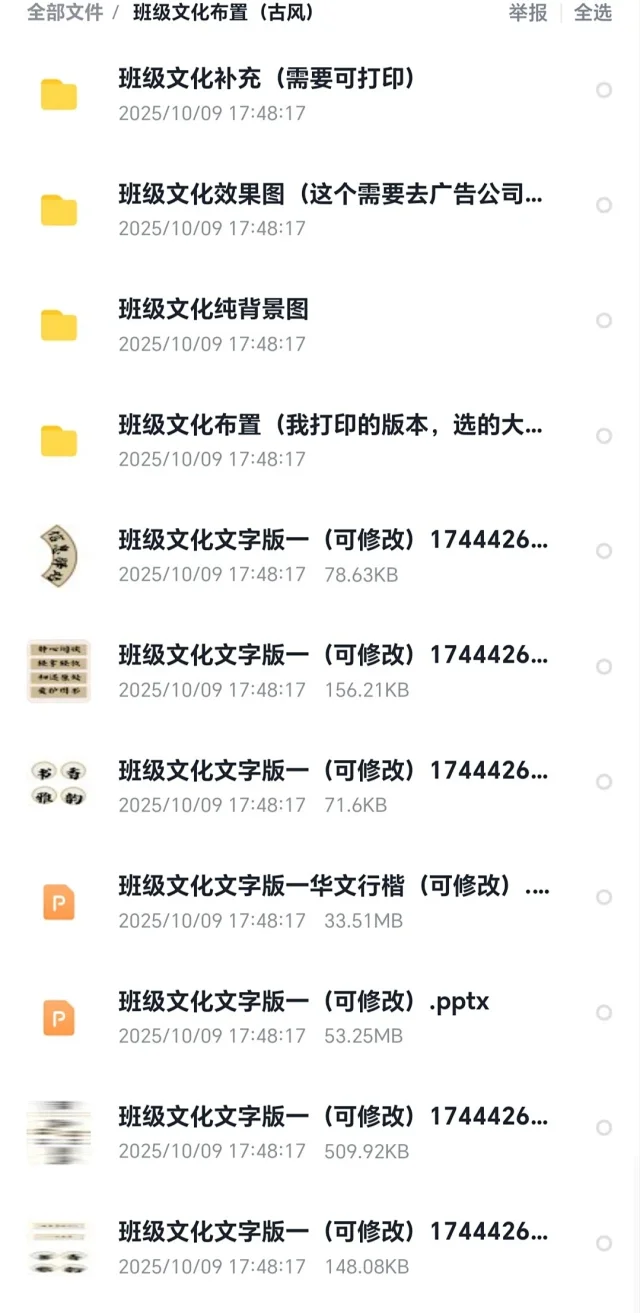Open the 78.63KB image file
640x1313 pixels.
coord(332,540)
